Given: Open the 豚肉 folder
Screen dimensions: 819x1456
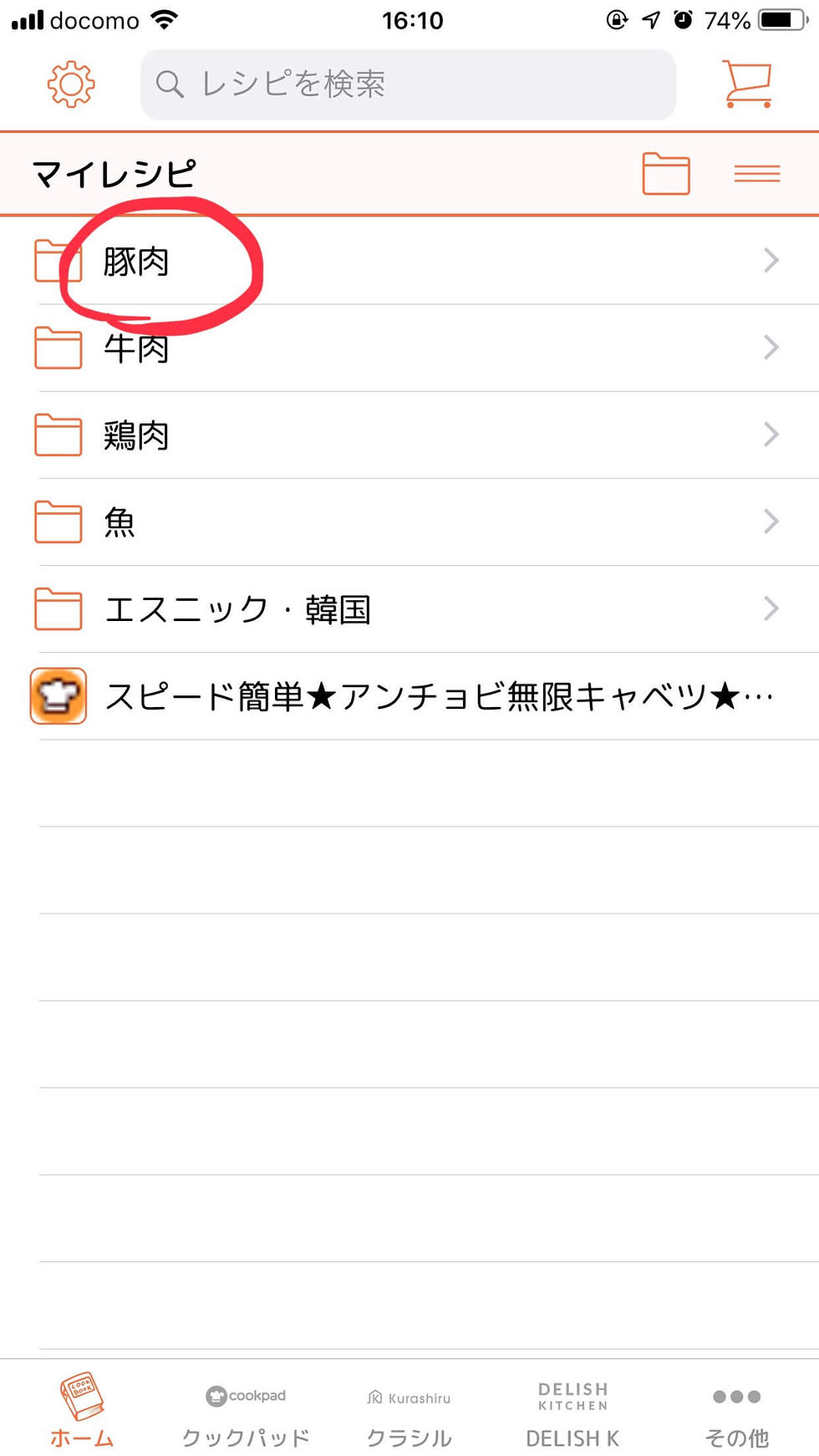Looking at the screenshot, I should tap(409, 261).
